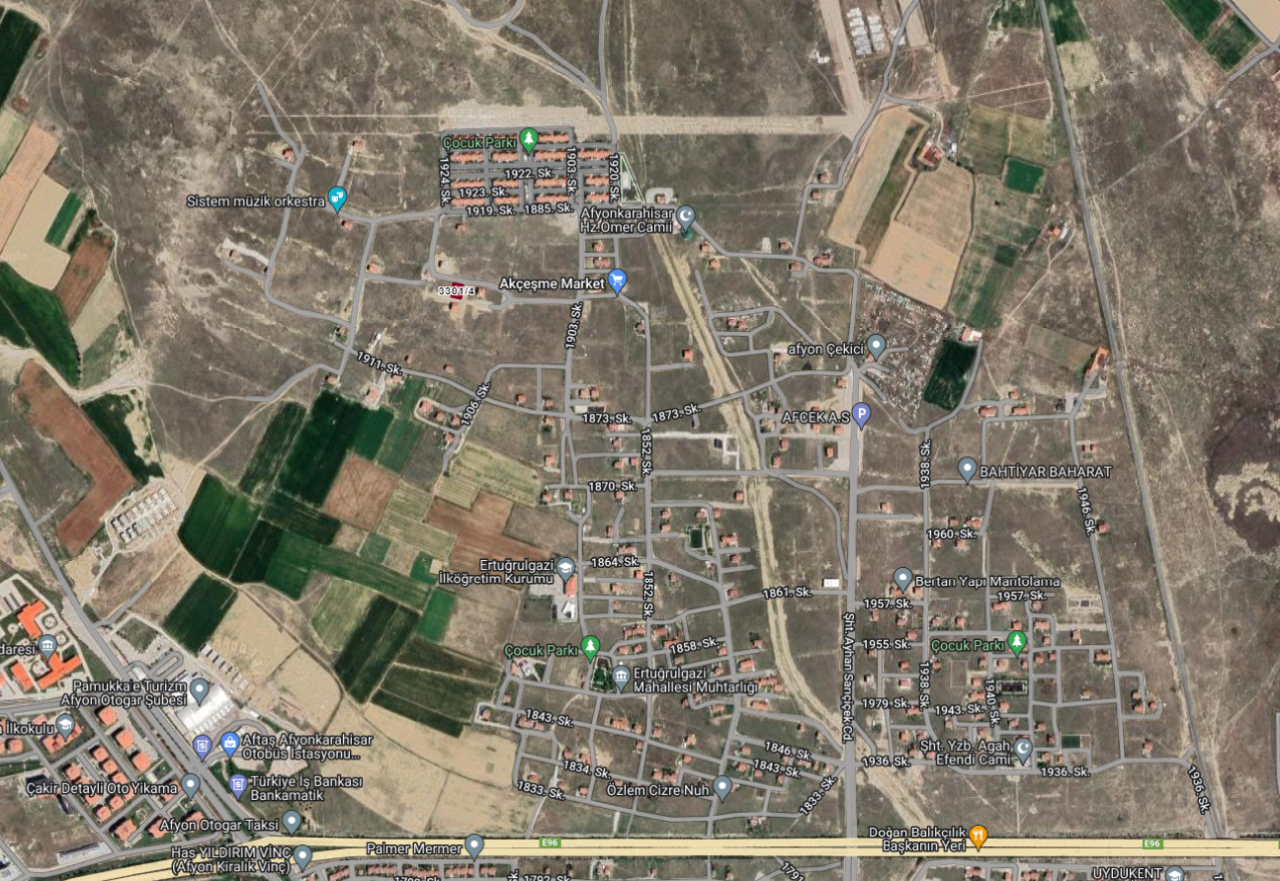The image size is (1280, 881).
Task: Open the Afyon Otogar Taksi pin
Action: (291, 822)
